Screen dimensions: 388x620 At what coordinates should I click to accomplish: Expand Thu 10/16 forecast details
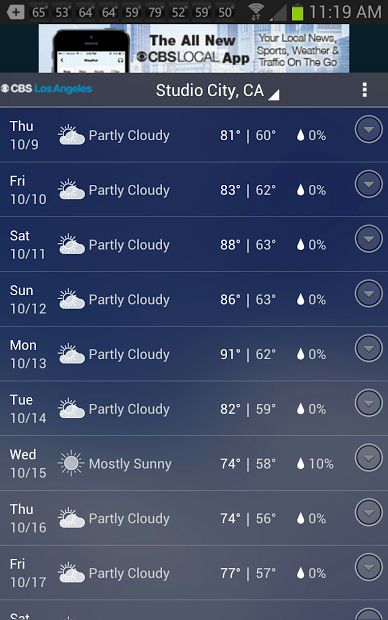pyautogui.click(x=369, y=512)
